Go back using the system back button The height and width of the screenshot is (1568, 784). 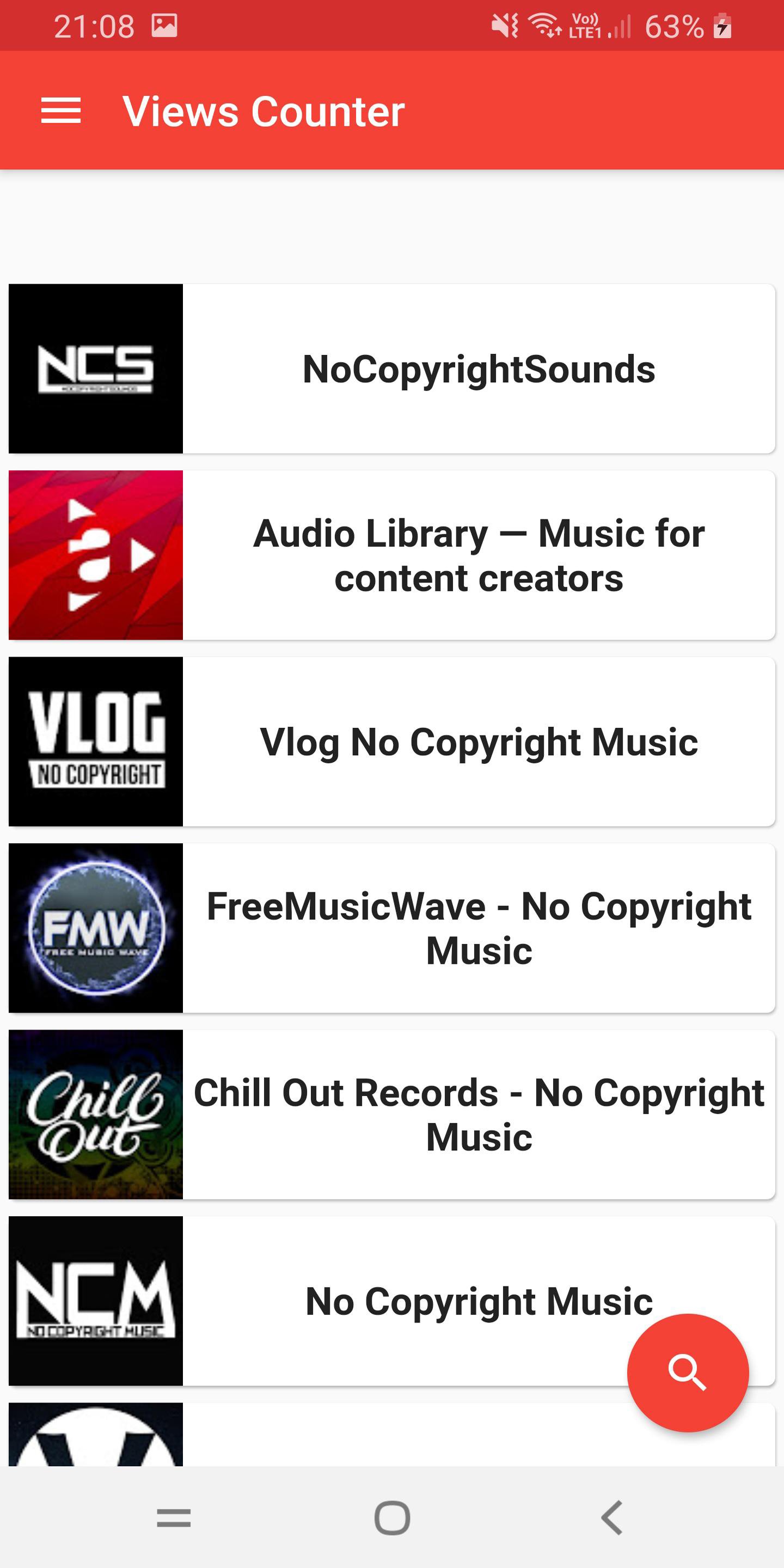coord(612,1517)
